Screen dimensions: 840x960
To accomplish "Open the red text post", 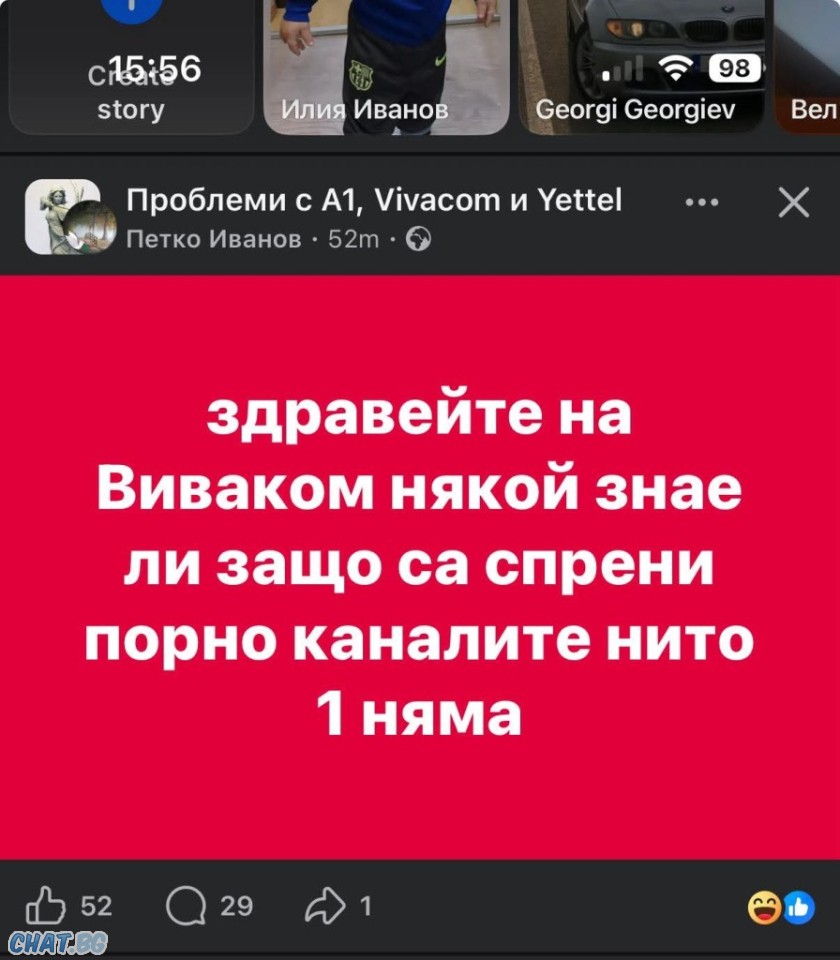I will pyautogui.click(x=420, y=566).
